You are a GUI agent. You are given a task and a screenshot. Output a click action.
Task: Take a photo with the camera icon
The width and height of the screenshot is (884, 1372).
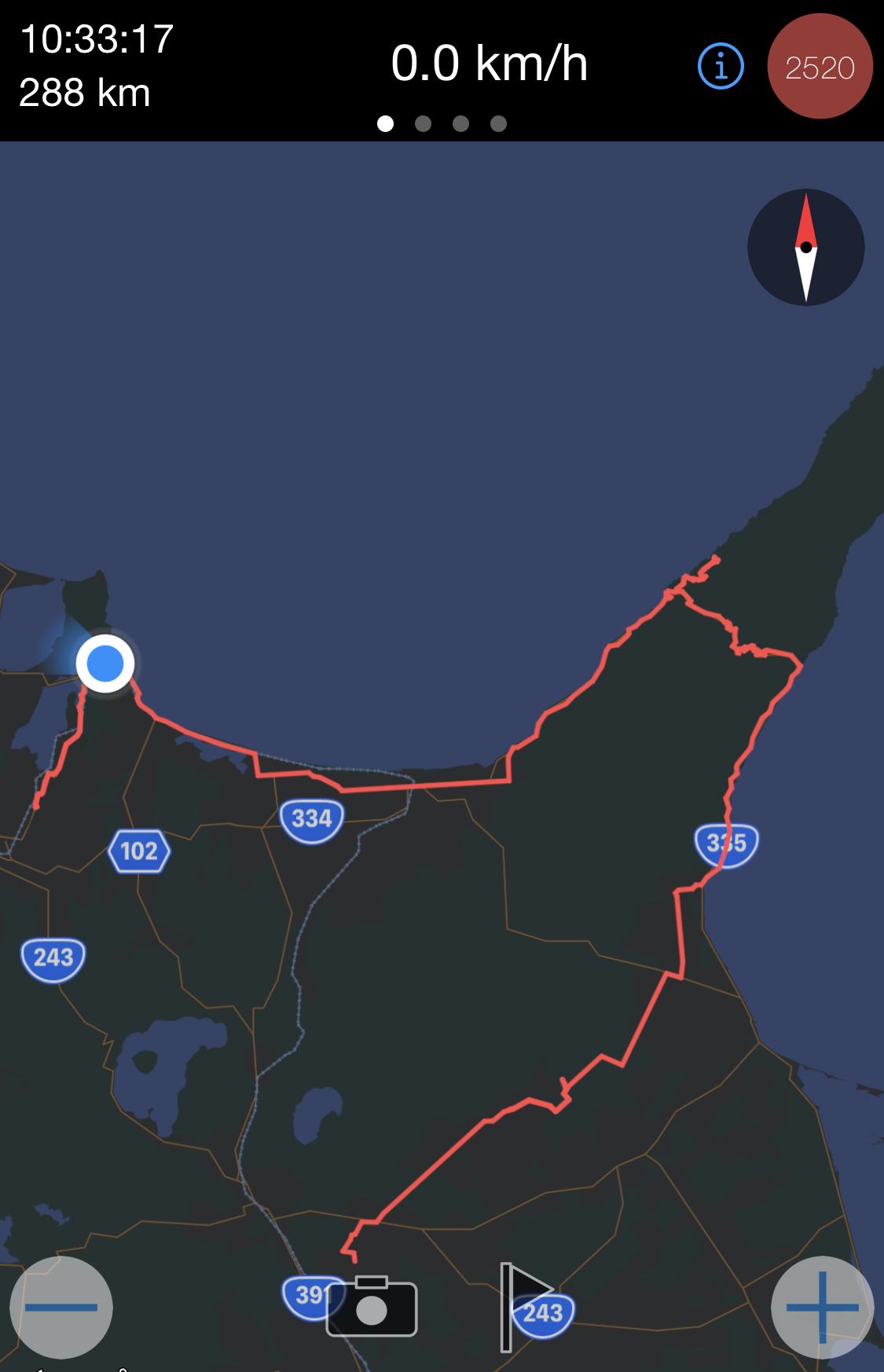coord(372,1307)
